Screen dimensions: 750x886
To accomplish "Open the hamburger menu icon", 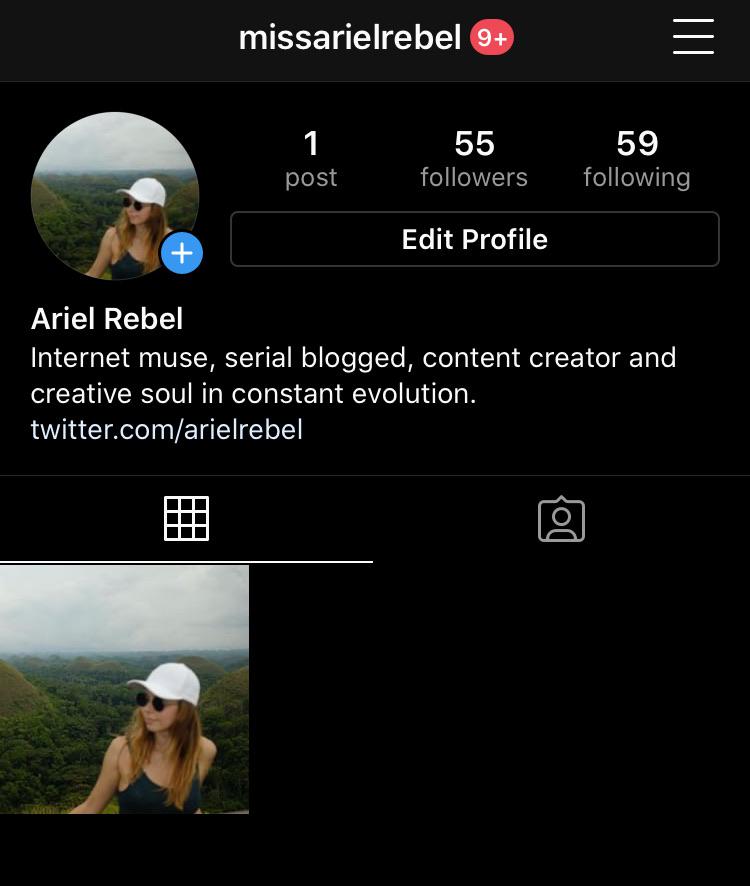I will pos(693,37).
